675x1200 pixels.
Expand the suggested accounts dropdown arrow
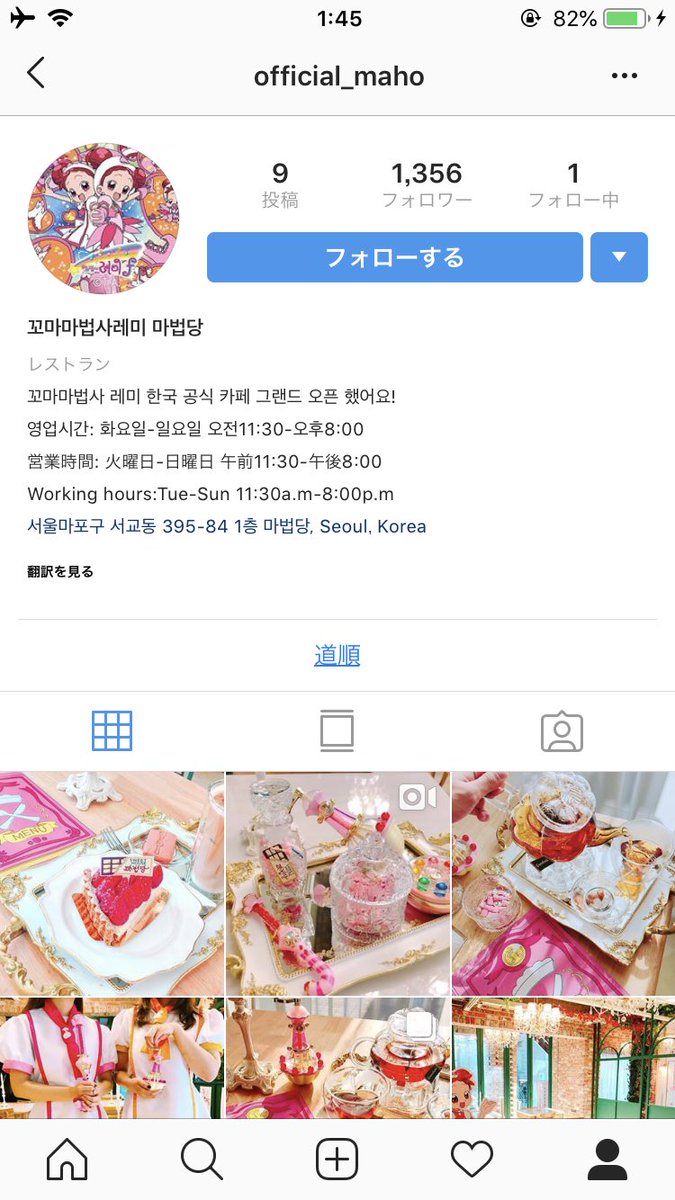point(619,258)
